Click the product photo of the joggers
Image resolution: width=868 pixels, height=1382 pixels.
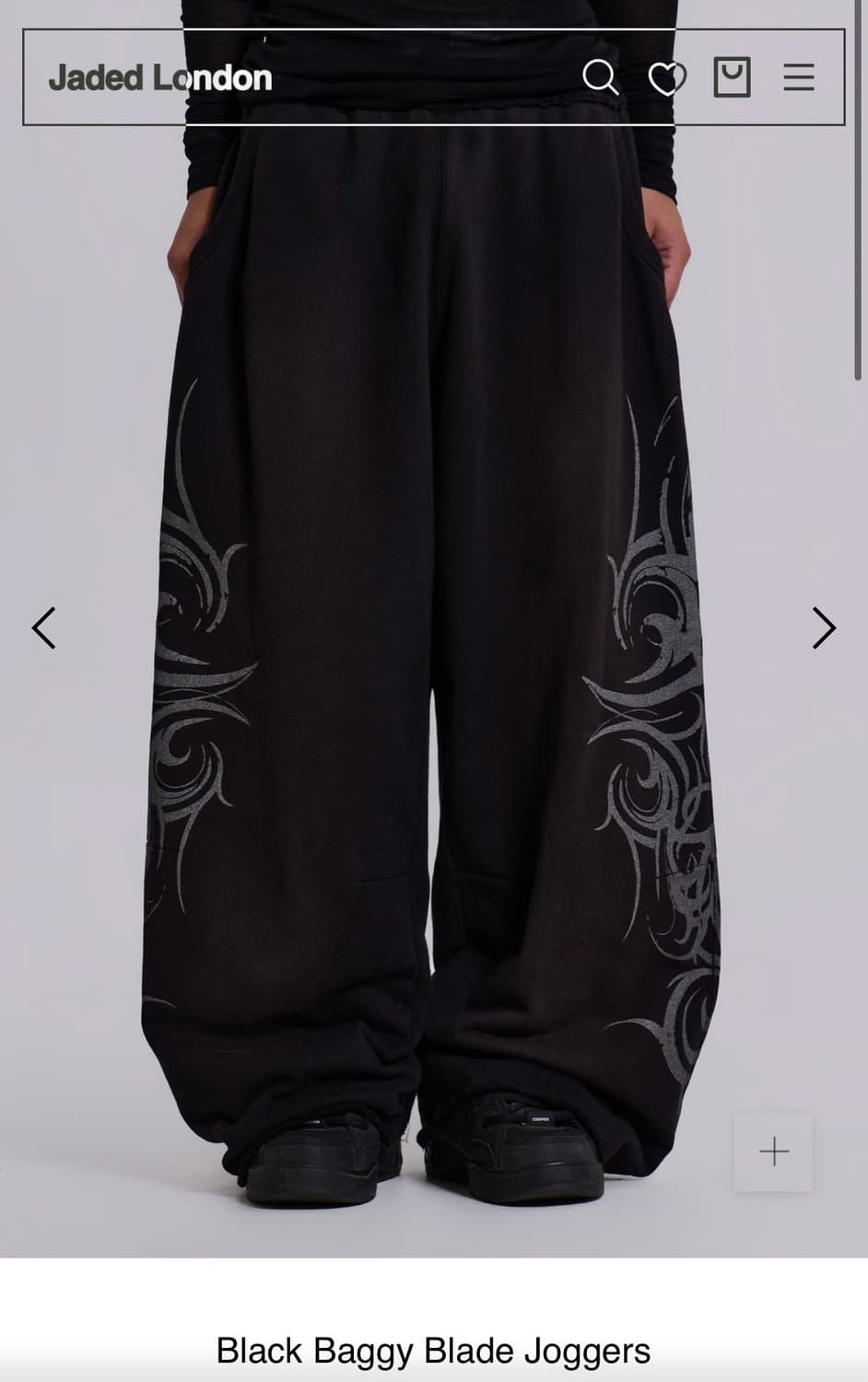click(433, 645)
